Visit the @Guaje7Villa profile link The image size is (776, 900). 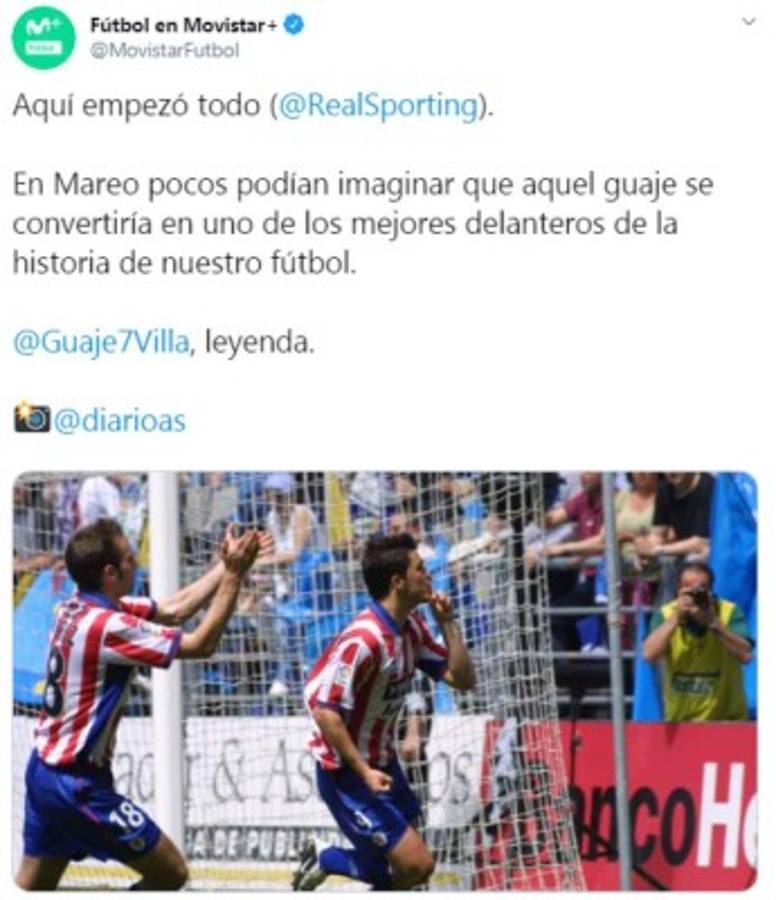click(101, 342)
